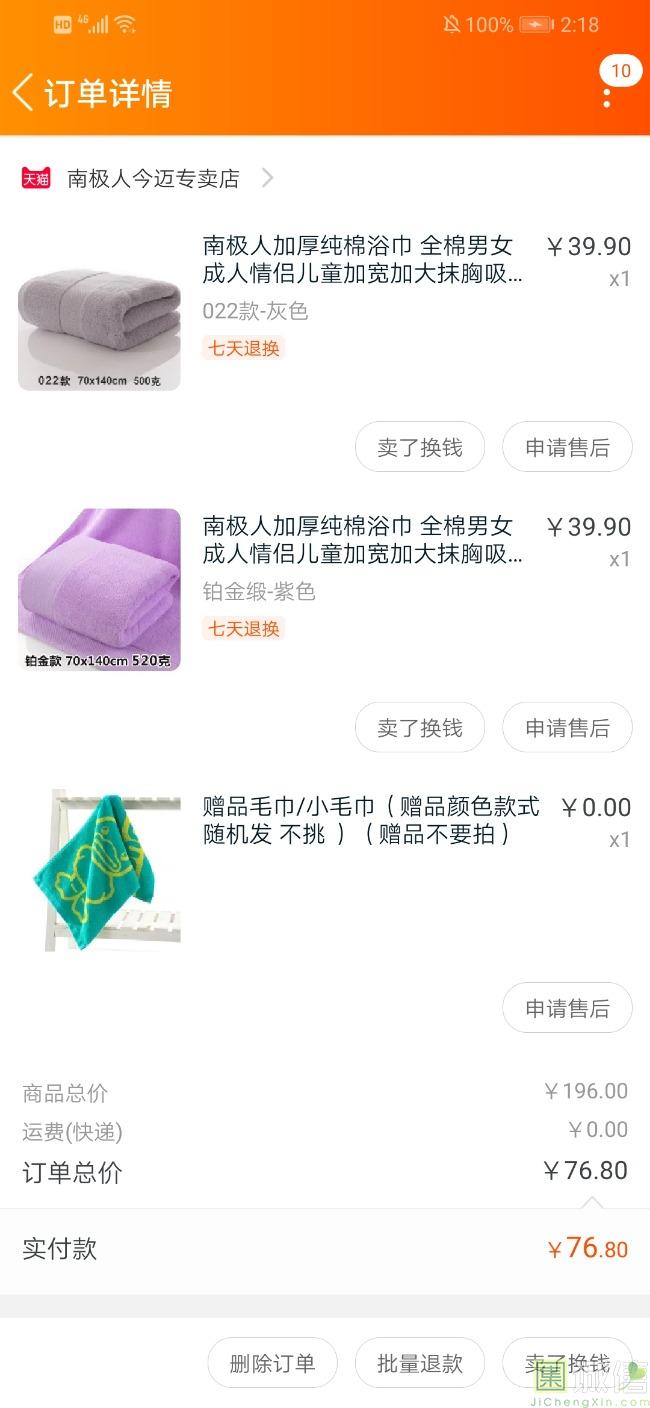Image resolution: width=650 pixels, height=1408 pixels.
Task: Open the 赠品毛巾 gift towel item
Action: coord(370,820)
